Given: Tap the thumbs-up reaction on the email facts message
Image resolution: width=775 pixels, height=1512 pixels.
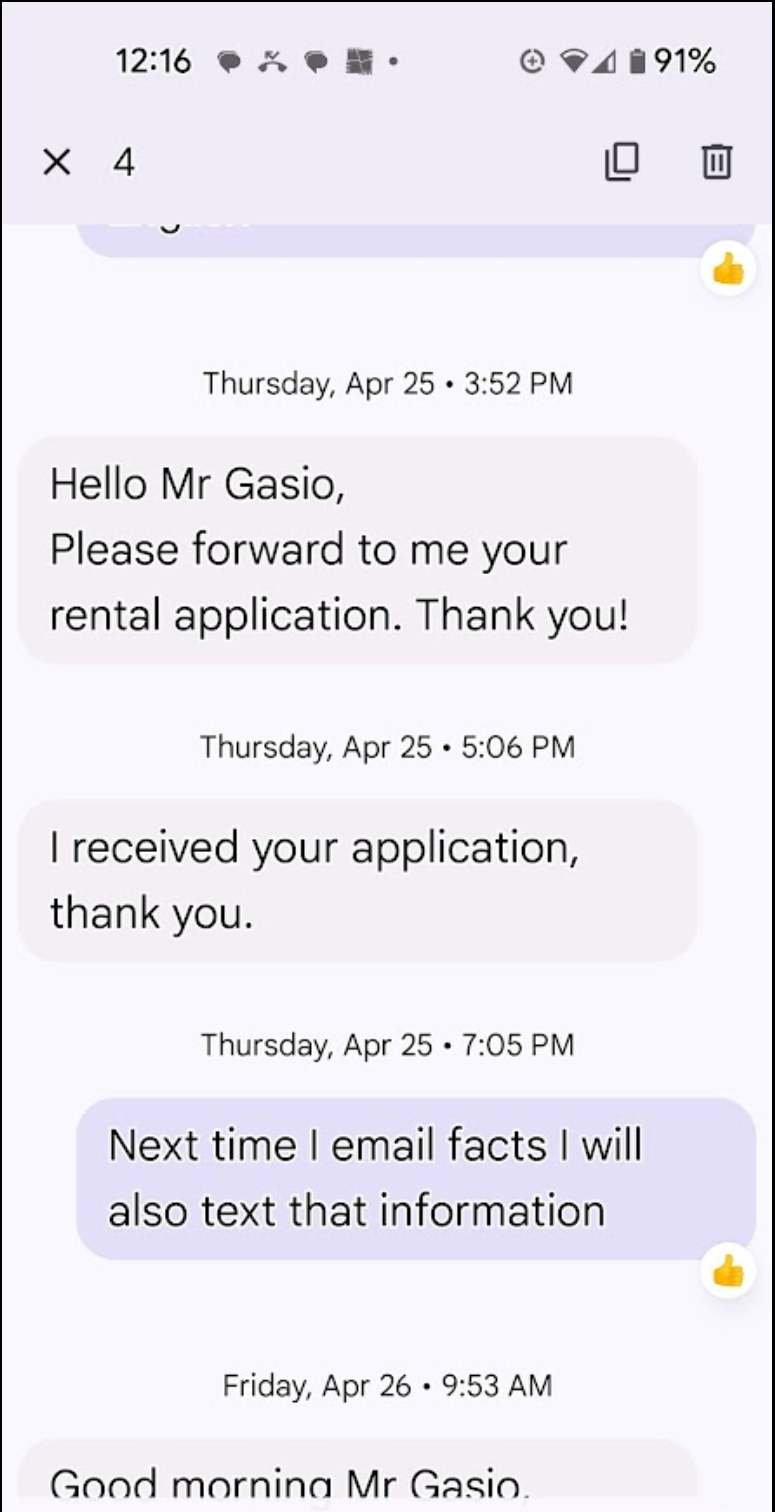Looking at the screenshot, I should pyautogui.click(x=728, y=1272).
